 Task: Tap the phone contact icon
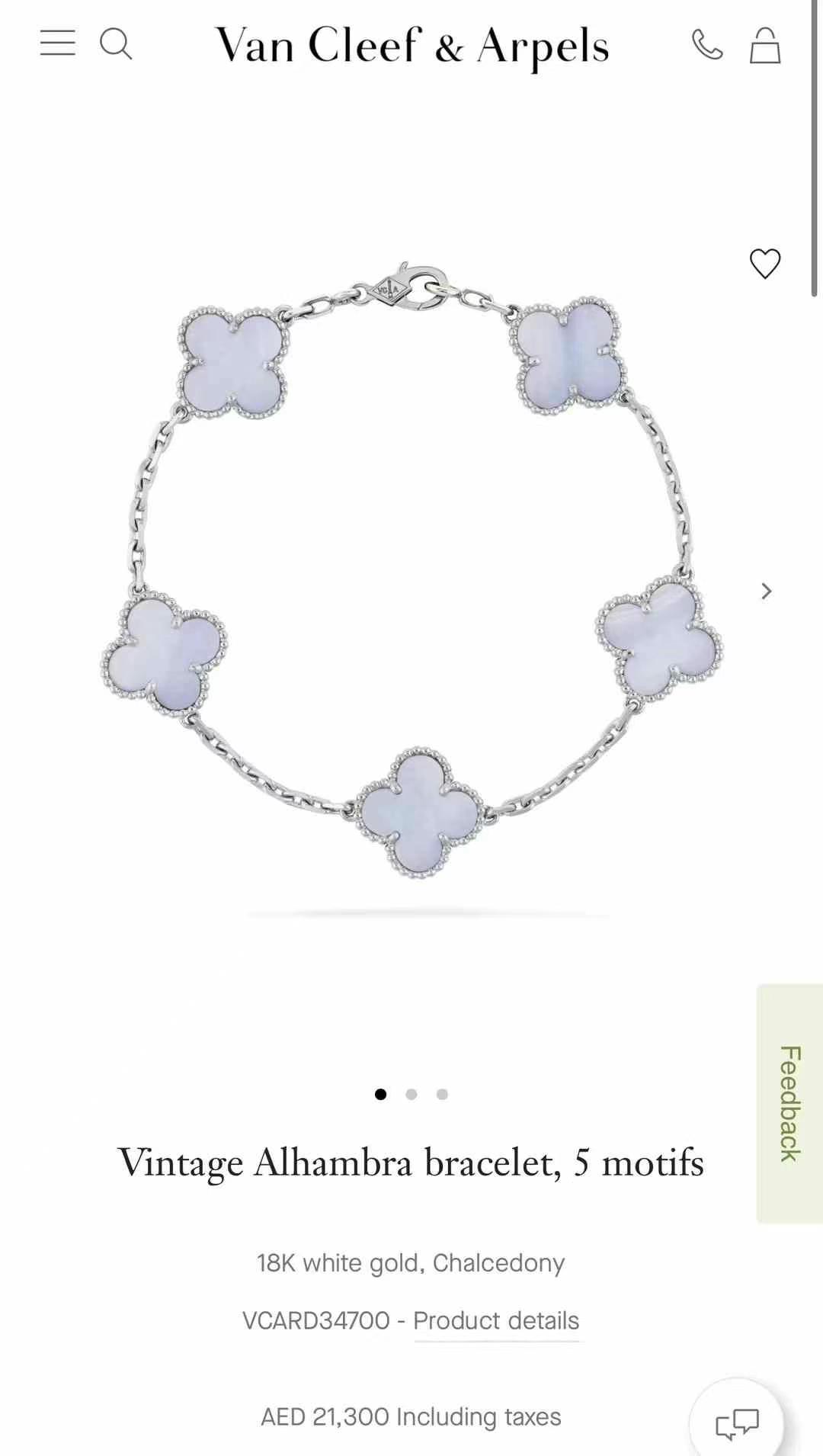point(707,45)
